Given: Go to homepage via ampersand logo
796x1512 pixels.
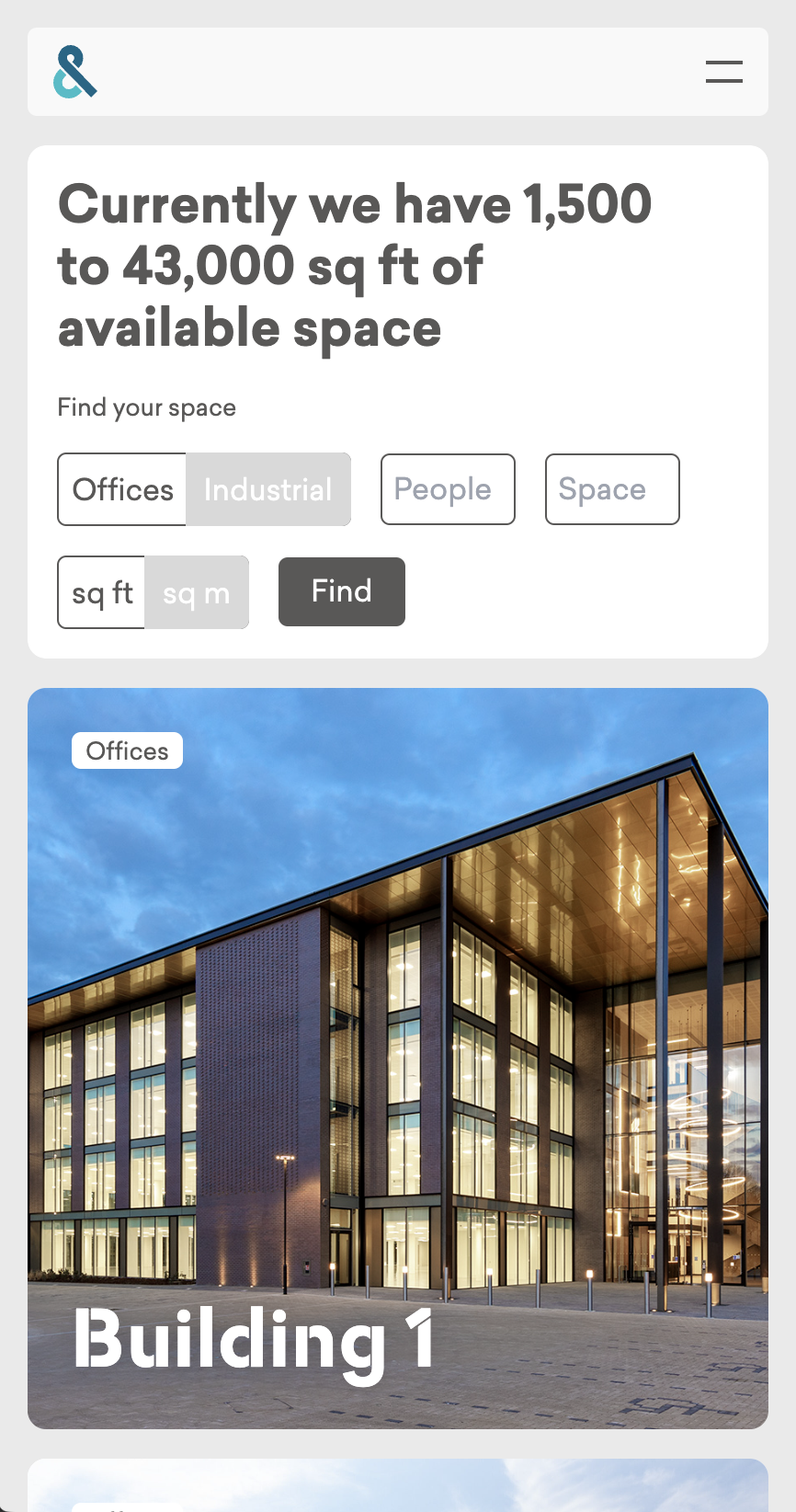Looking at the screenshot, I should 75,72.
